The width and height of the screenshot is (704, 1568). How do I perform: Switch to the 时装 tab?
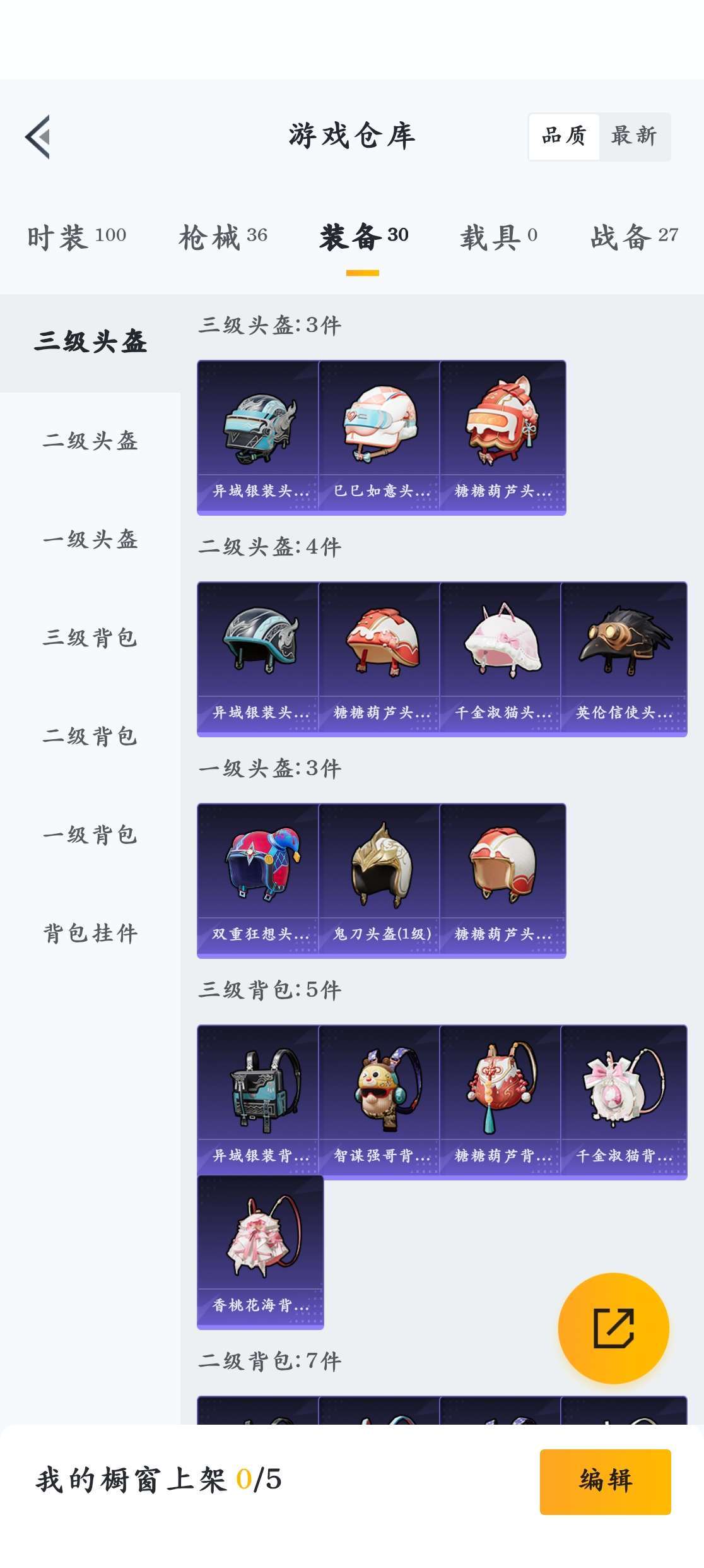pyautogui.click(x=76, y=237)
